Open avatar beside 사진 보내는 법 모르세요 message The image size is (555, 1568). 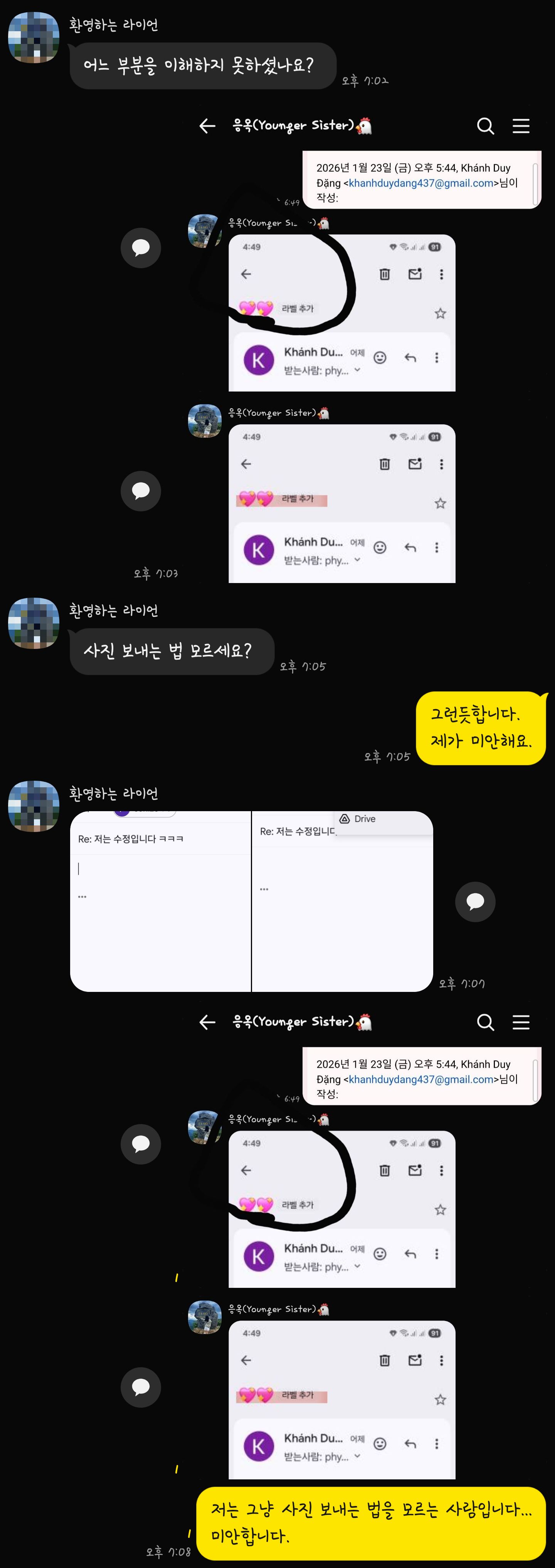34,623
